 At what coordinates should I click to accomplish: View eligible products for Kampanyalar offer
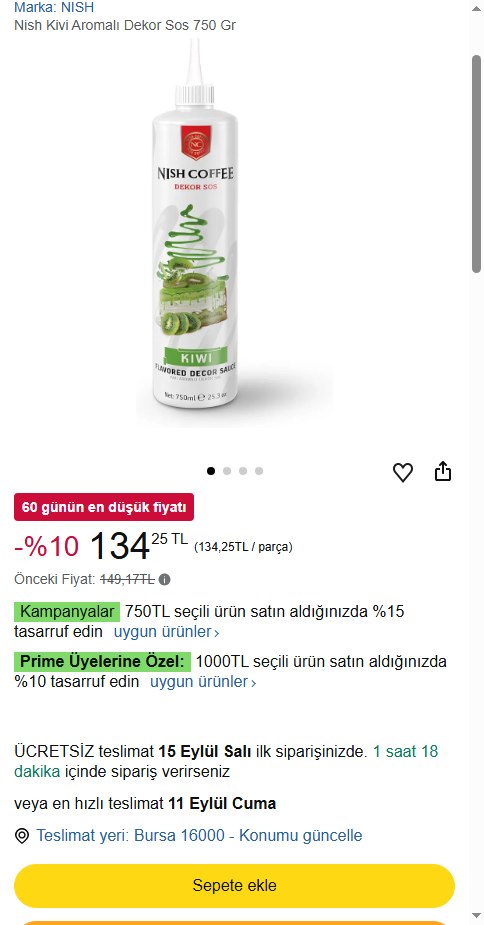click(166, 632)
